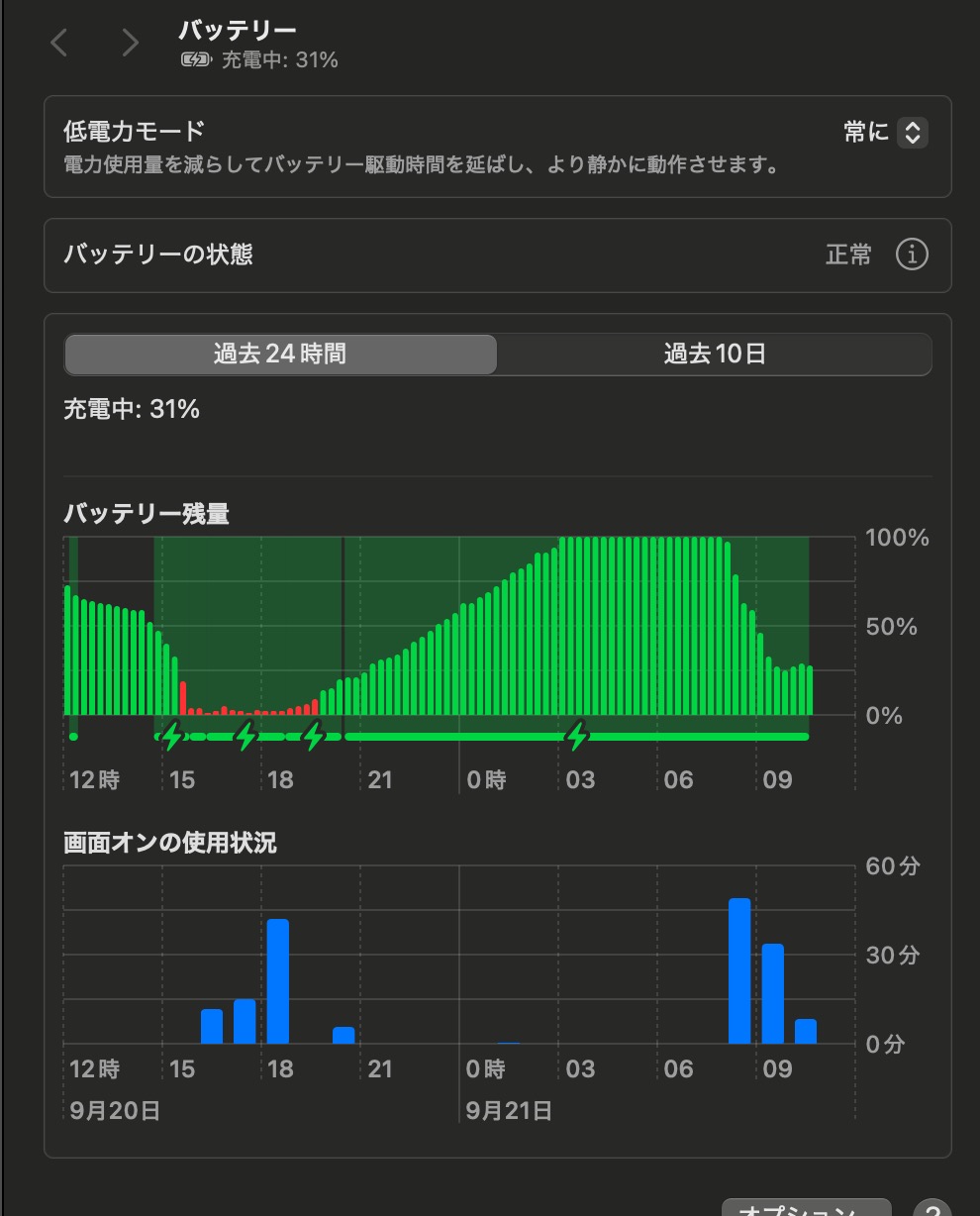This screenshot has height=1216, width=980.
Task: Go back to the previous settings pane
Action: click(x=59, y=43)
